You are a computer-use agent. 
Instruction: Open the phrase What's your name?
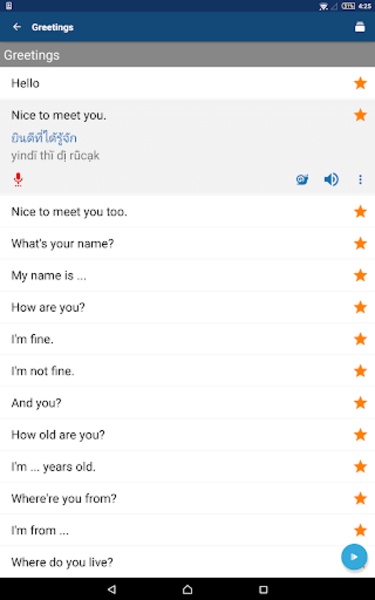(188, 243)
